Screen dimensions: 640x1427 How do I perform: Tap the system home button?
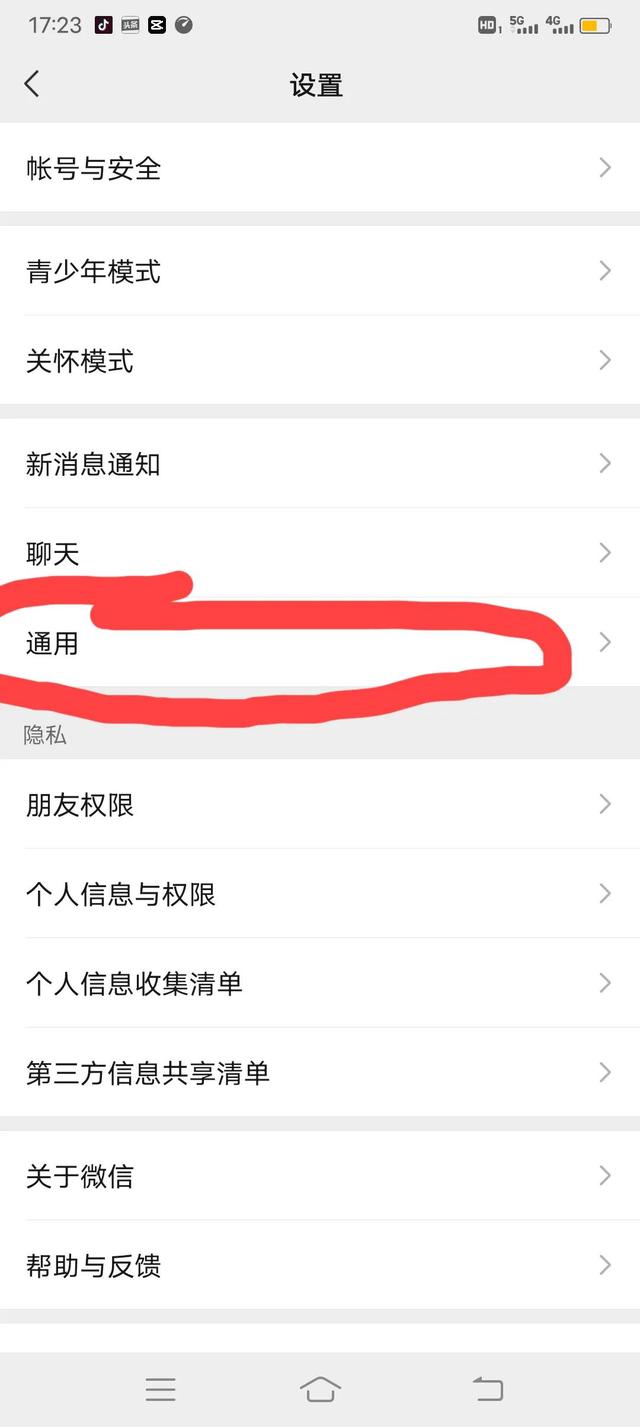[320, 1389]
